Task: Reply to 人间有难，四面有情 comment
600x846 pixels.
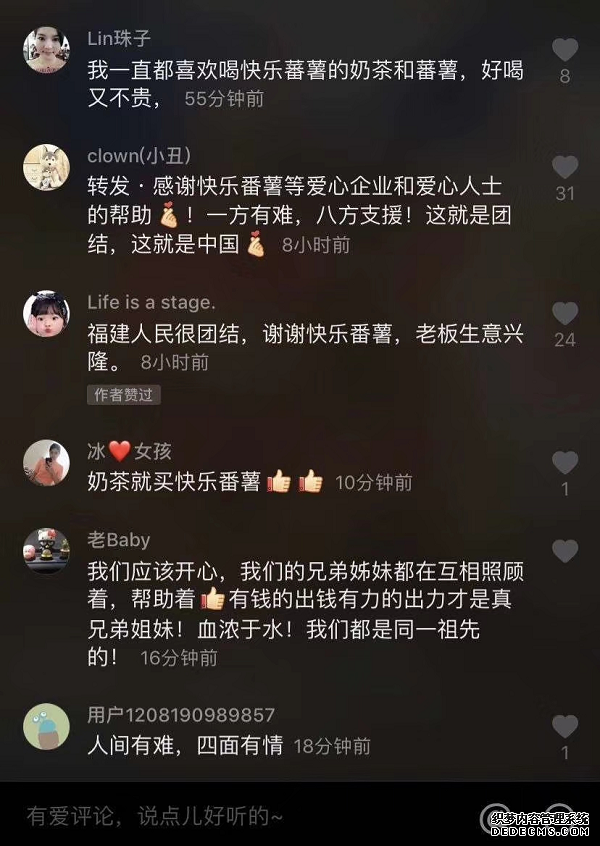Action: pyautogui.click(x=185, y=746)
